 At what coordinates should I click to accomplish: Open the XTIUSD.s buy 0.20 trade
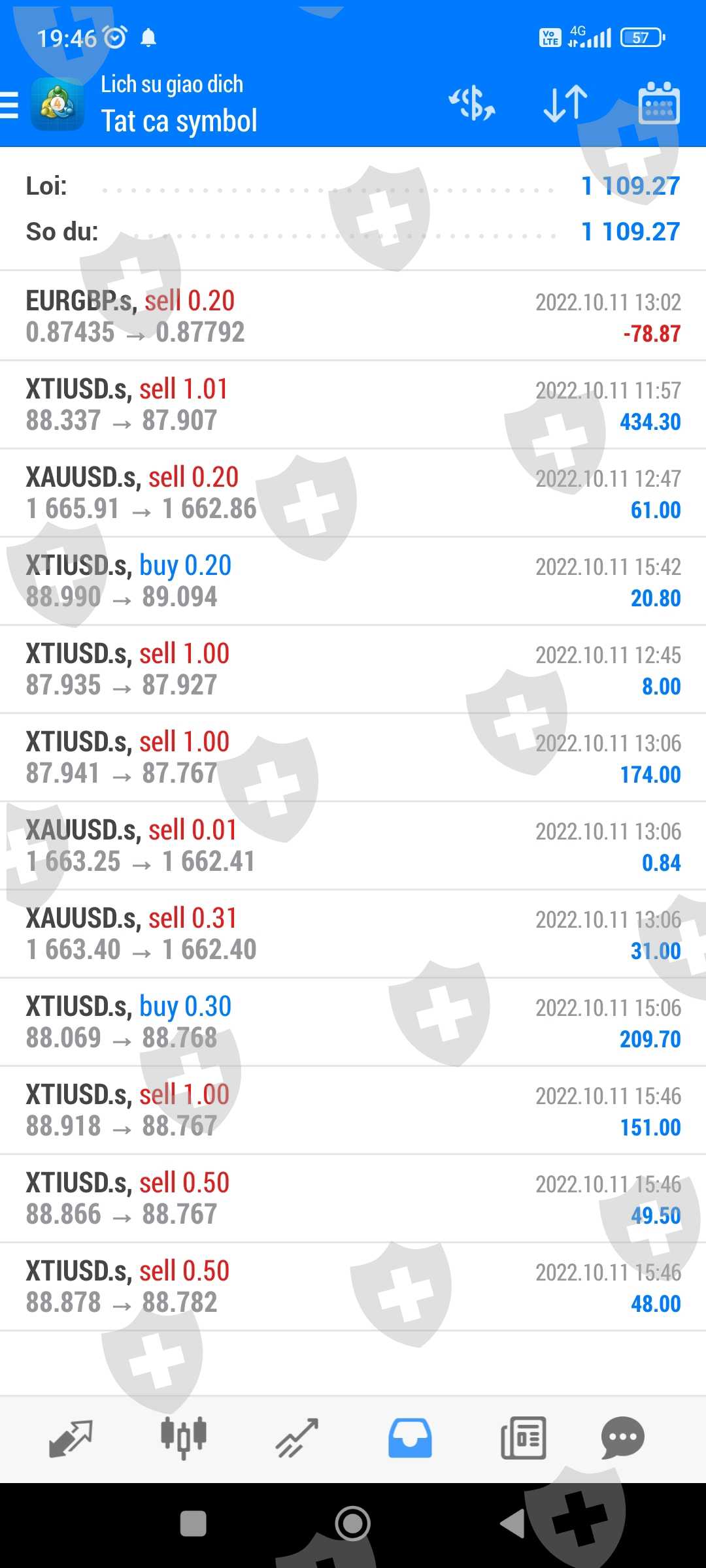pyautogui.click(x=353, y=581)
